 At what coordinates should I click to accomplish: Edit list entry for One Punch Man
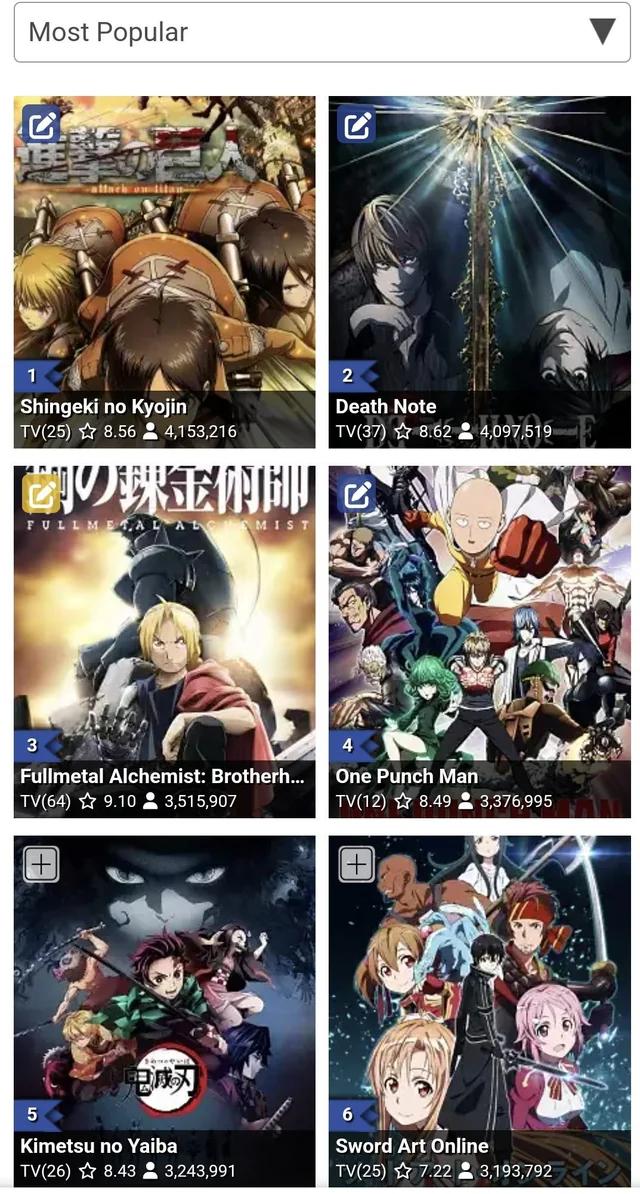tap(357, 494)
